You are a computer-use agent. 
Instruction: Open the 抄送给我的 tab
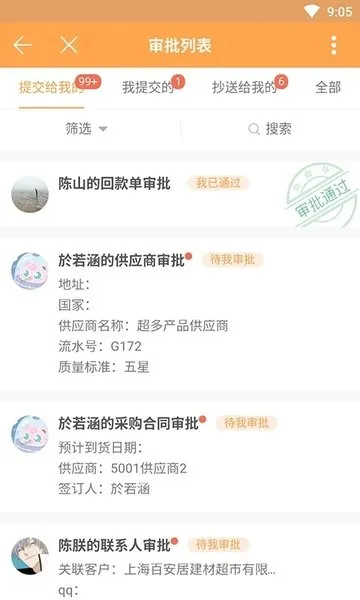244,87
